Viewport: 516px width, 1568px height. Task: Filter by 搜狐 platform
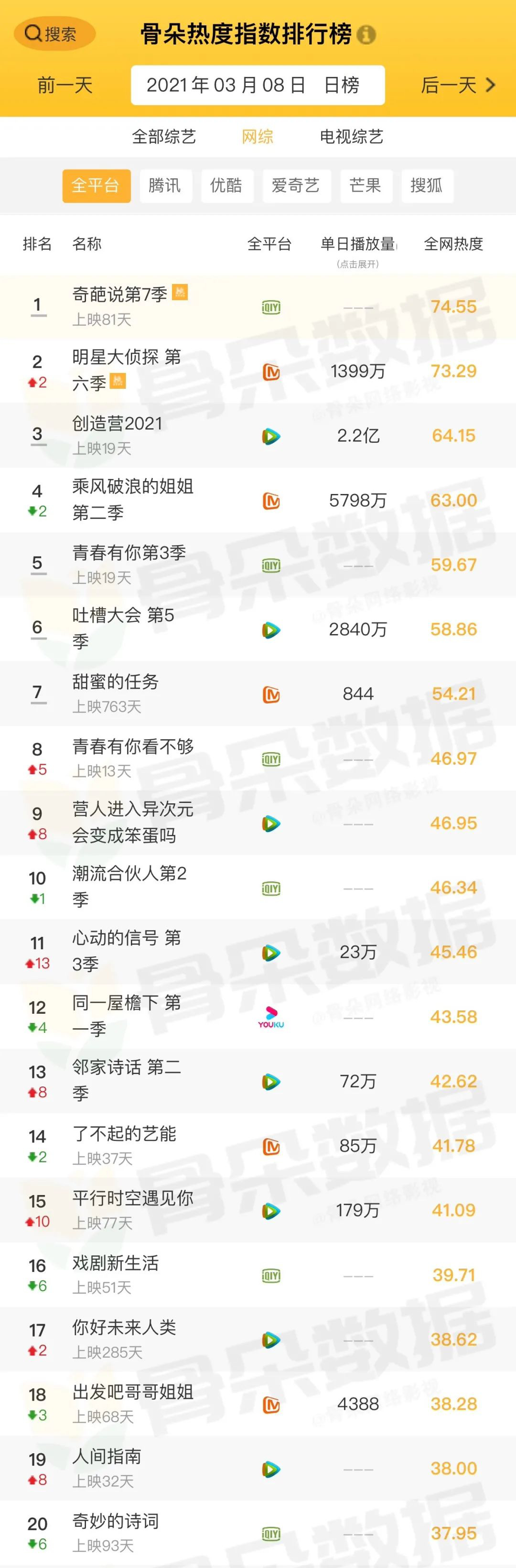click(427, 186)
